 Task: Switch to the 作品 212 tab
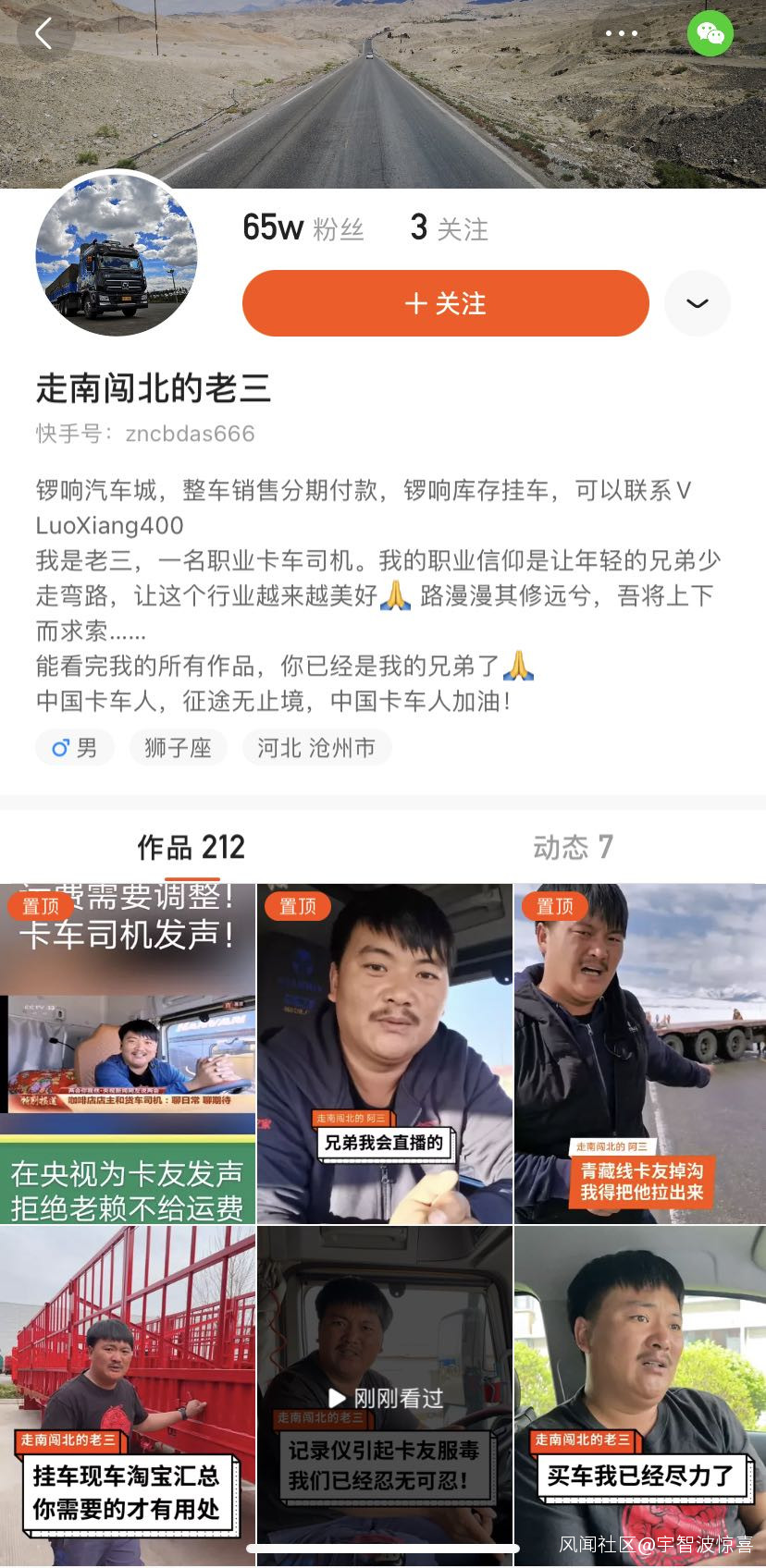[191, 847]
